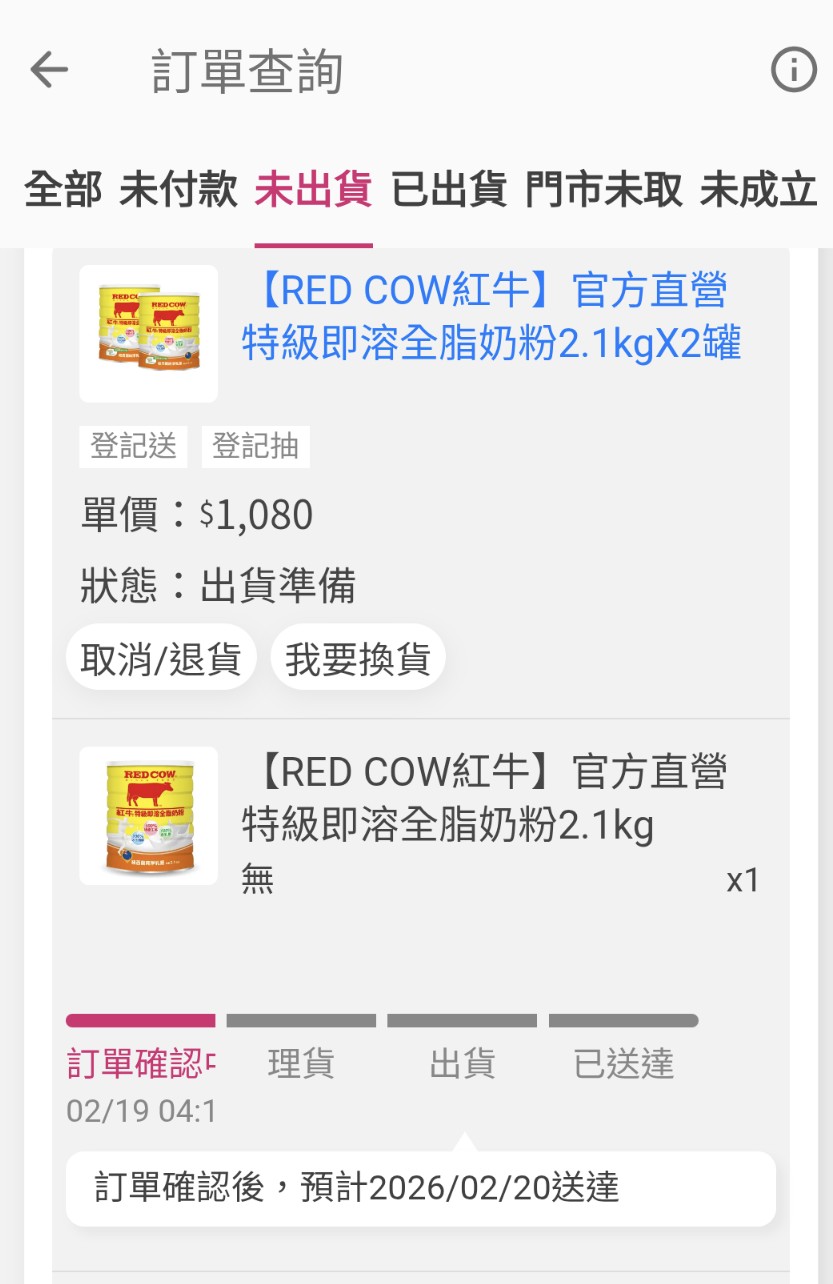833x1284 pixels.
Task: Tap the 登記送 tag
Action: [133, 447]
